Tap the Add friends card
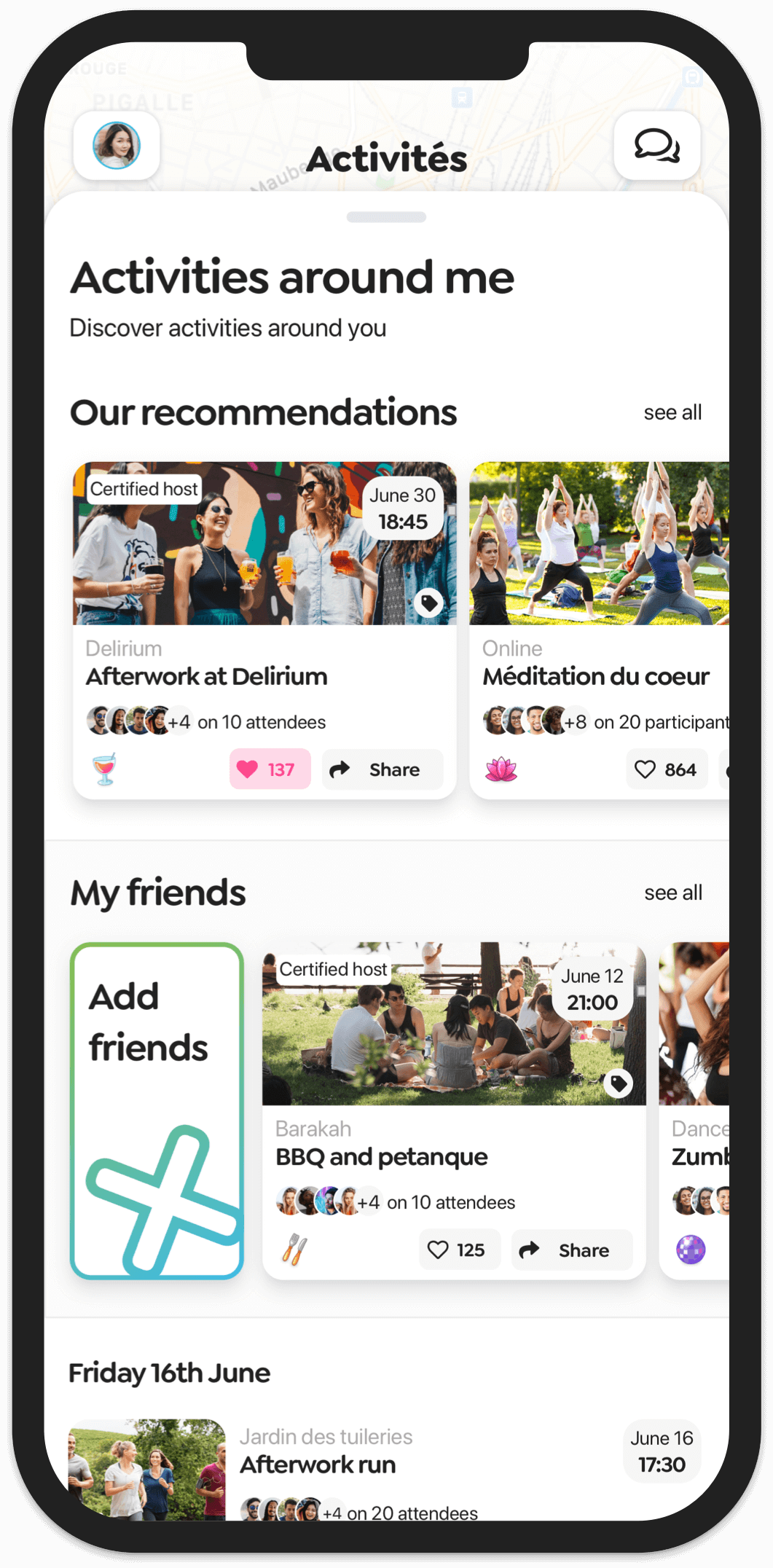Viewport: 773px width, 1568px height. coord(157,1111)
